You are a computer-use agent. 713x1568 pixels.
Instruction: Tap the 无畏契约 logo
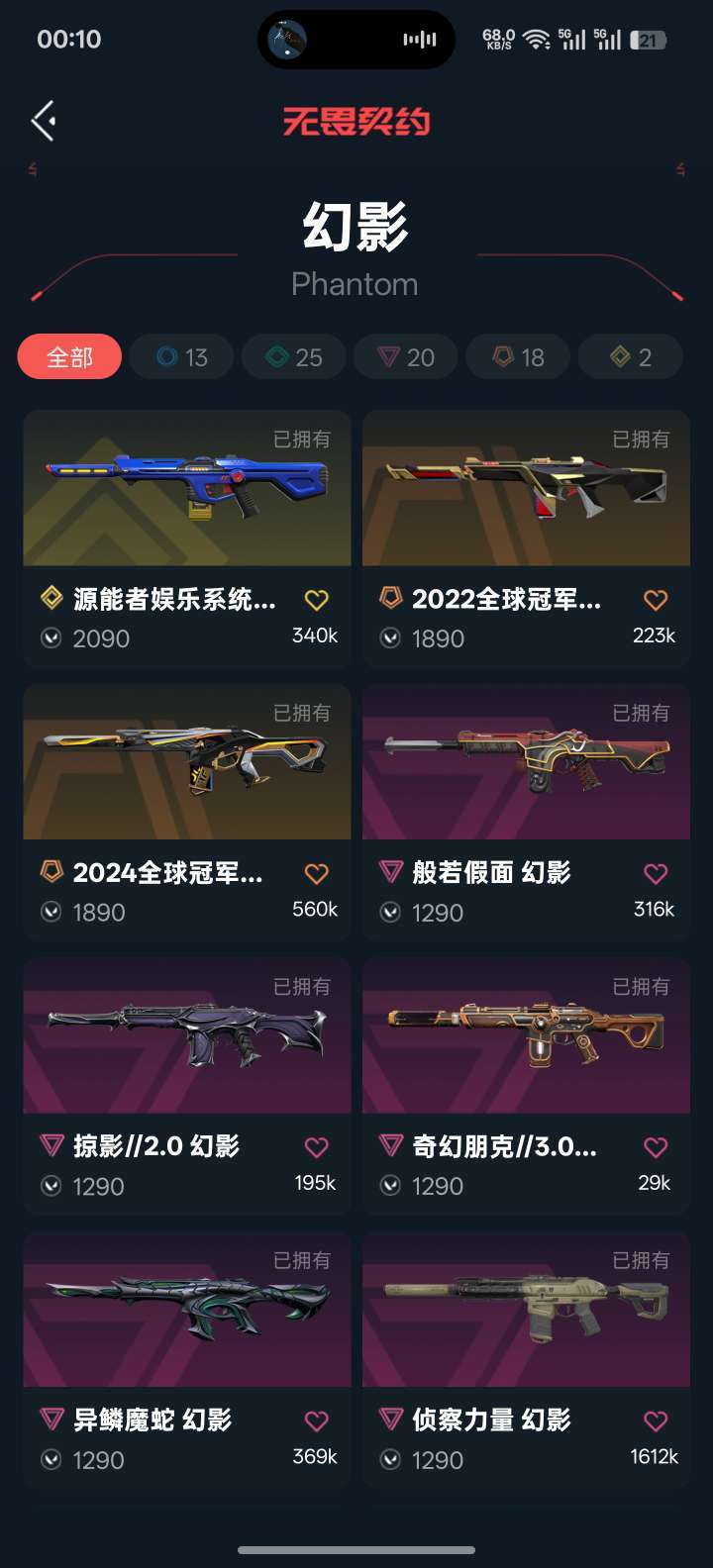[356, 120]
